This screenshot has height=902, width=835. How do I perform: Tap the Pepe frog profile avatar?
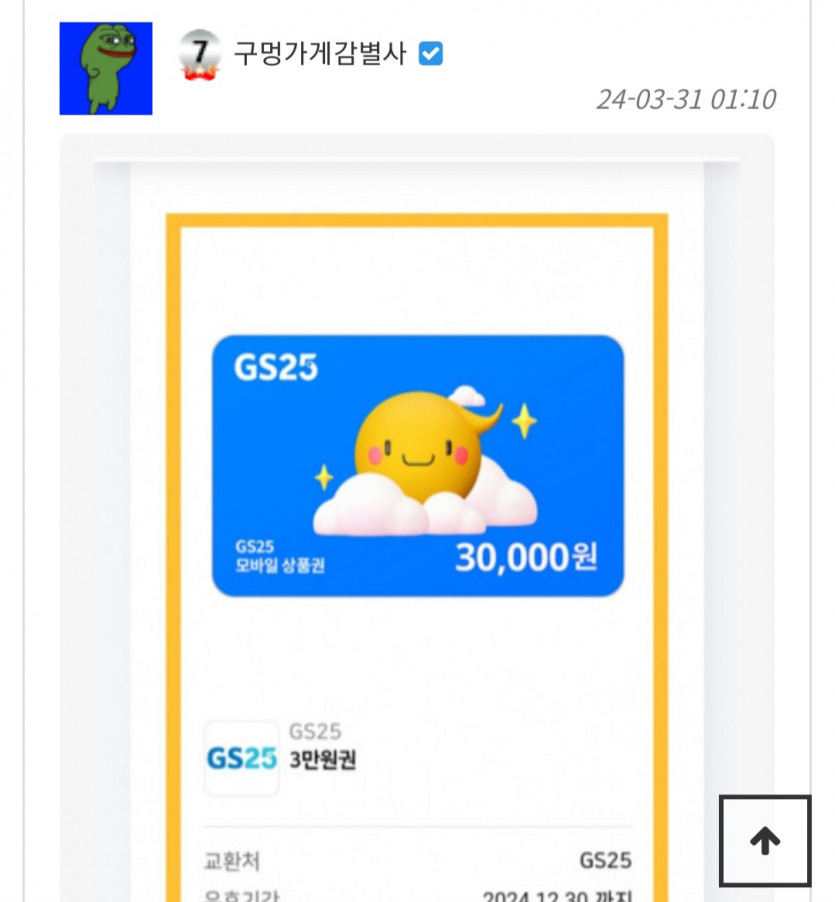click(106, 68)
